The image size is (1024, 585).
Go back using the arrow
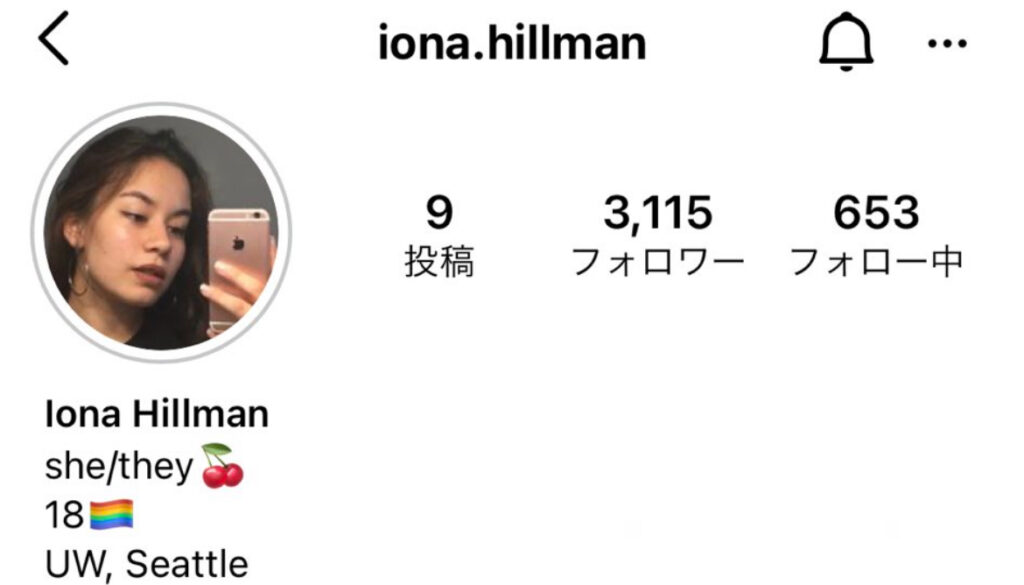[x=54, y=43]
